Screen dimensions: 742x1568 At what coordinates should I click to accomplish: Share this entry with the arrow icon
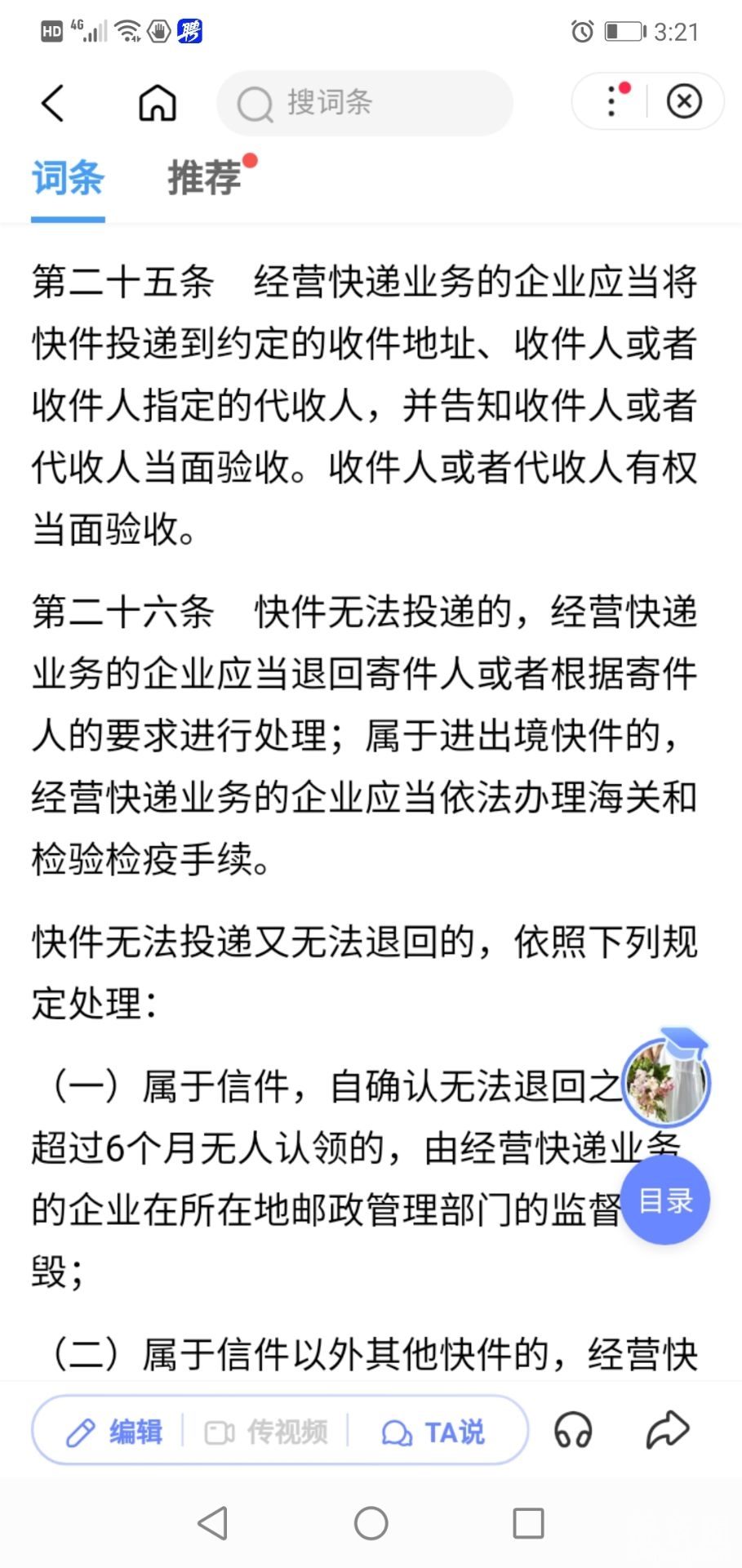click(668, 1430)
